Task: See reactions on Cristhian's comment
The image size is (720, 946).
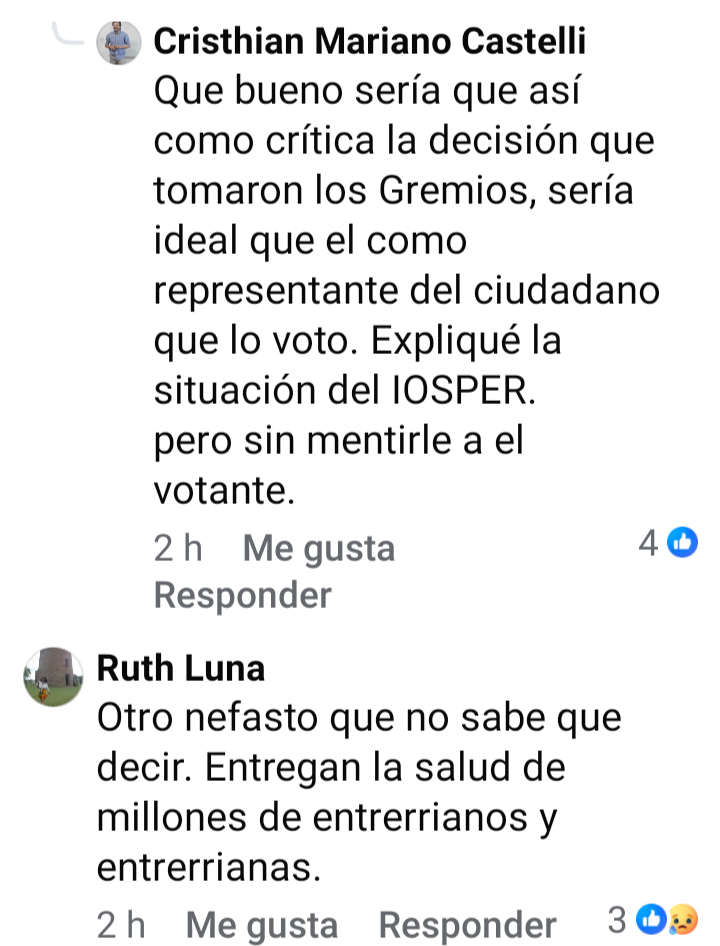Action: point(667,544)
